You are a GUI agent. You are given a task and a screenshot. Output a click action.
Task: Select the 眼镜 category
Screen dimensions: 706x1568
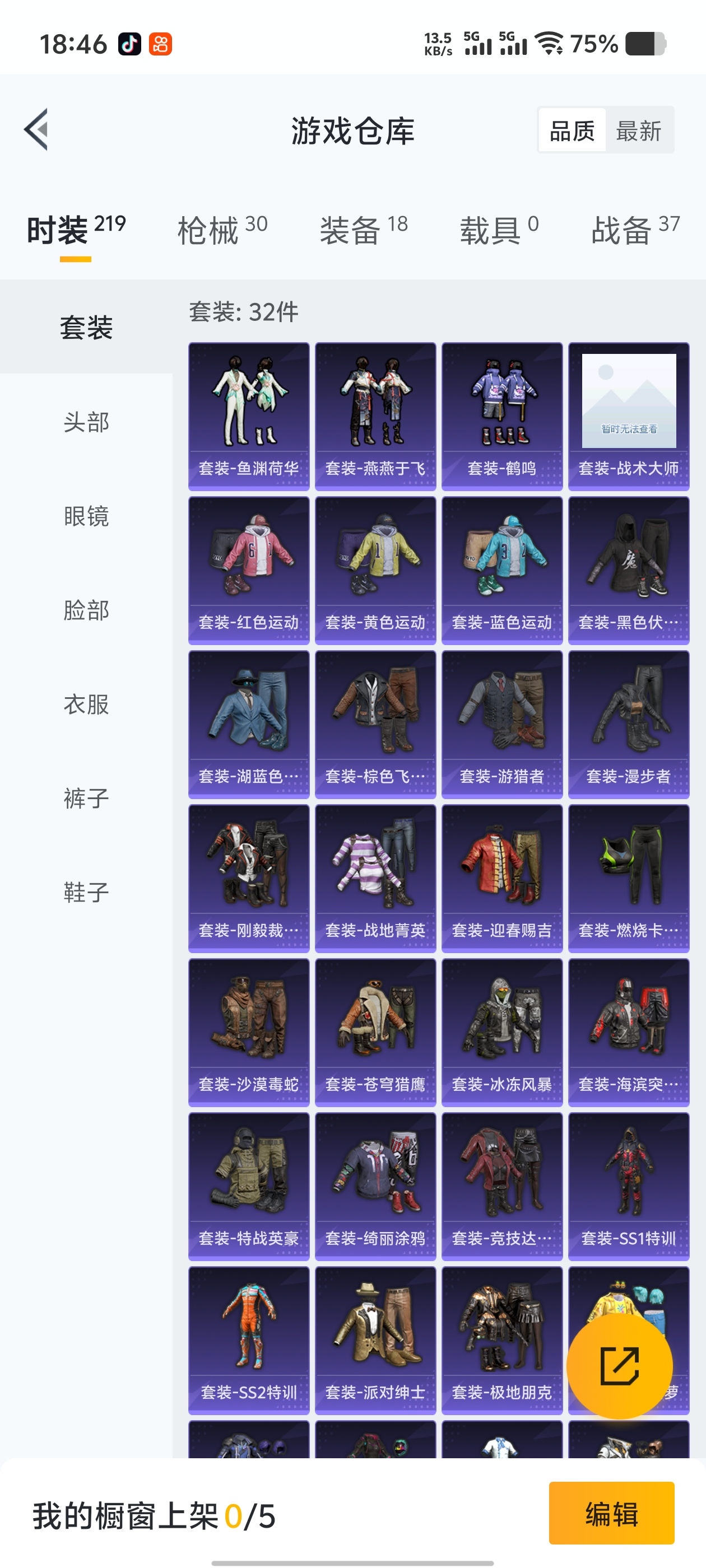tap(86, 516)
